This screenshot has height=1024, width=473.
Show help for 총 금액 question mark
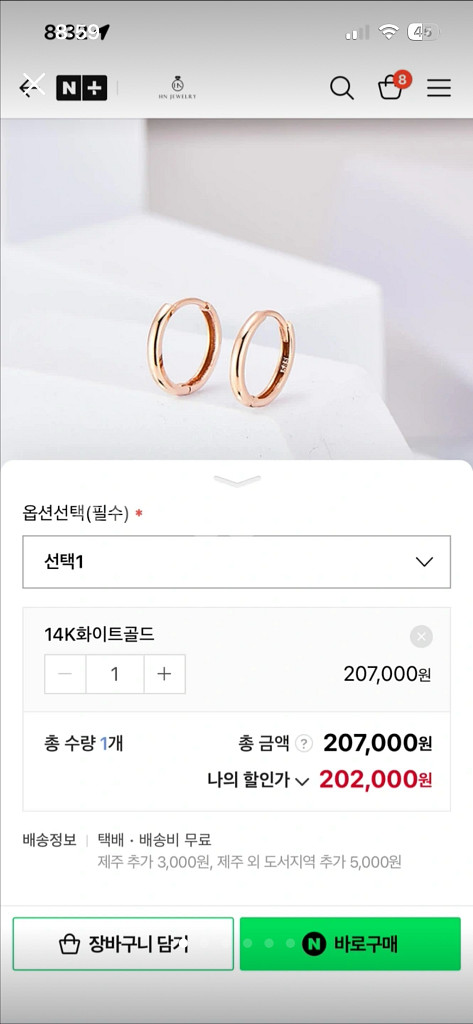304,743
